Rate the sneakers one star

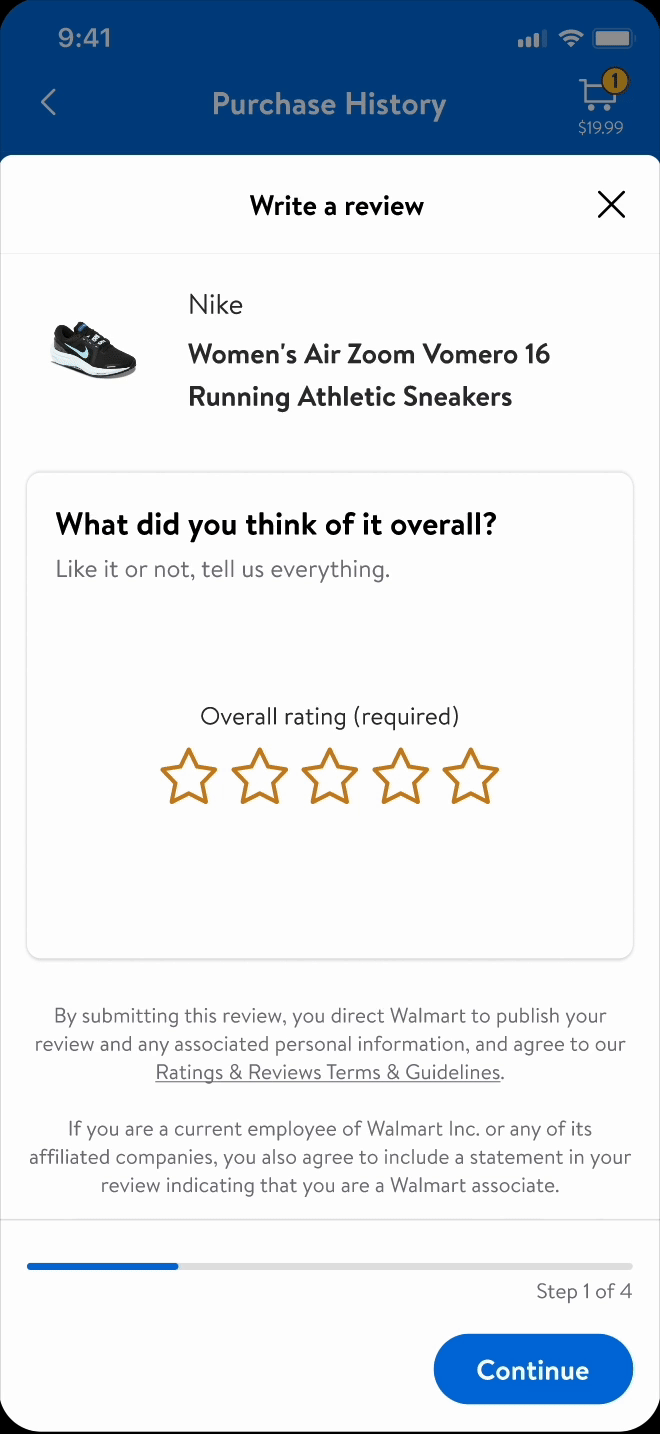[x=189, y=777]
